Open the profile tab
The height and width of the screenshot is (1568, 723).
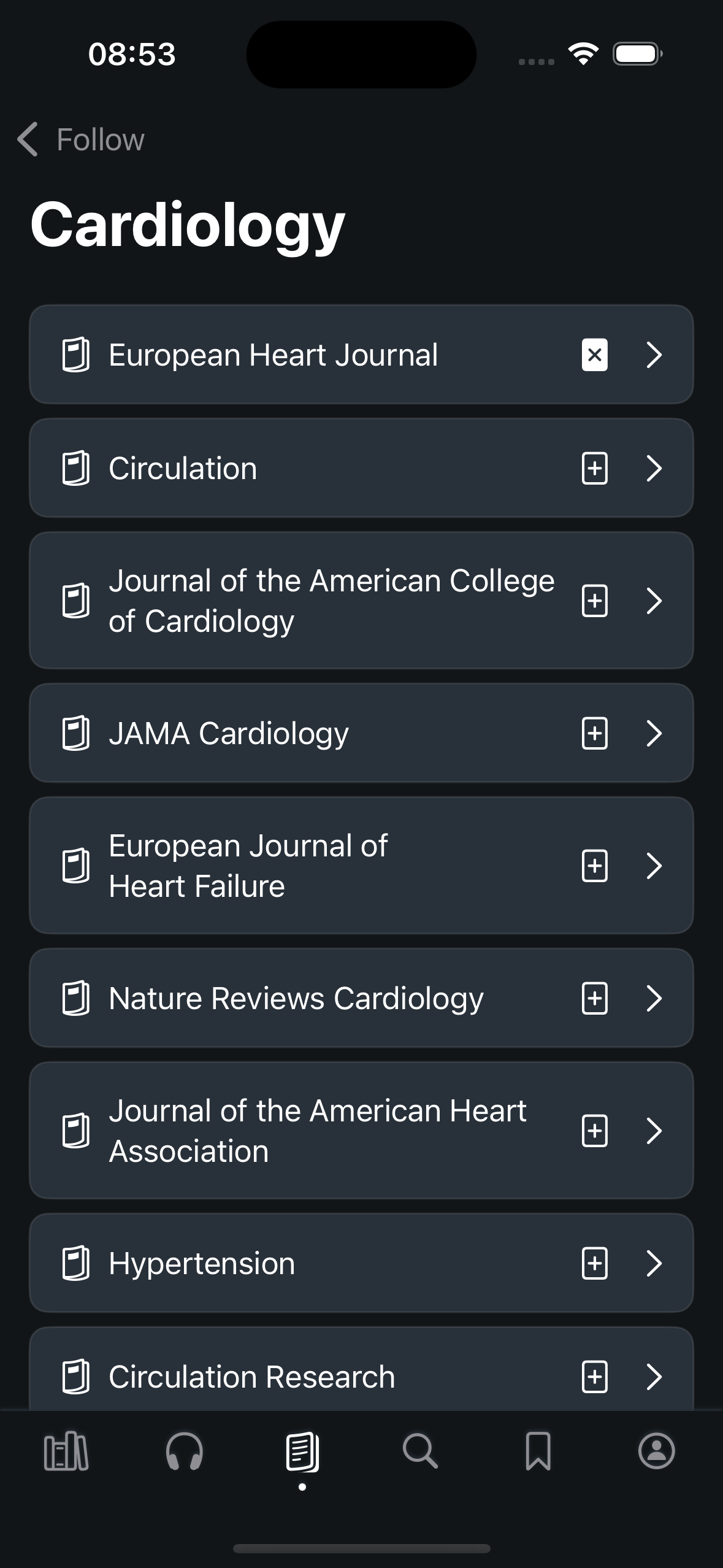[657, 1451]
